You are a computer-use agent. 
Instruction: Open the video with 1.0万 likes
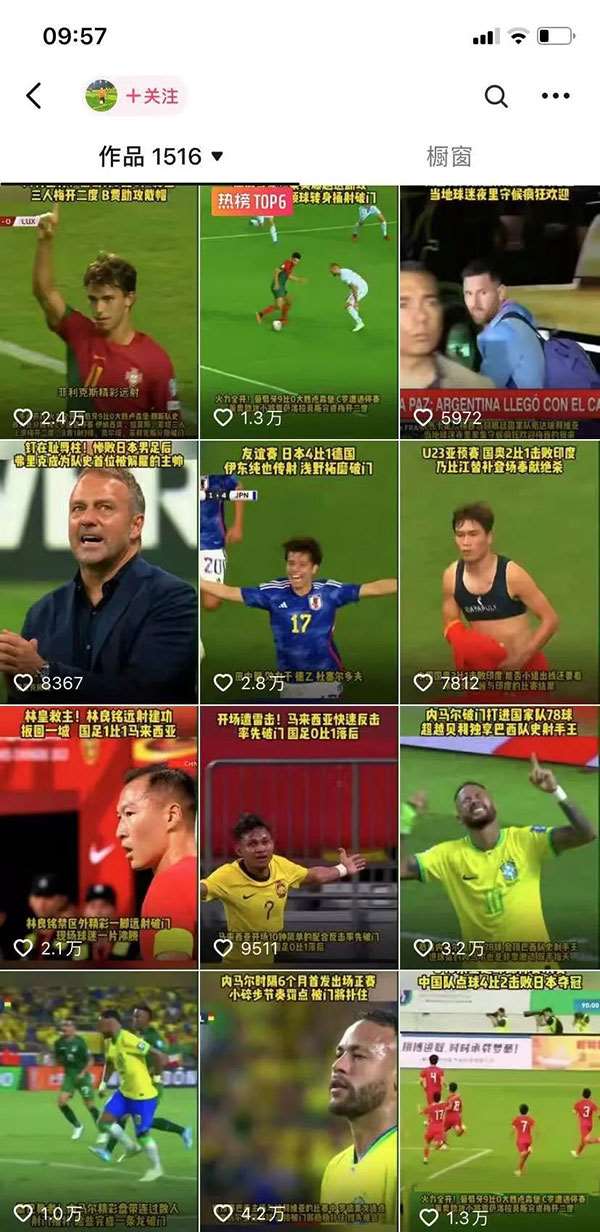pos(99,1100)
